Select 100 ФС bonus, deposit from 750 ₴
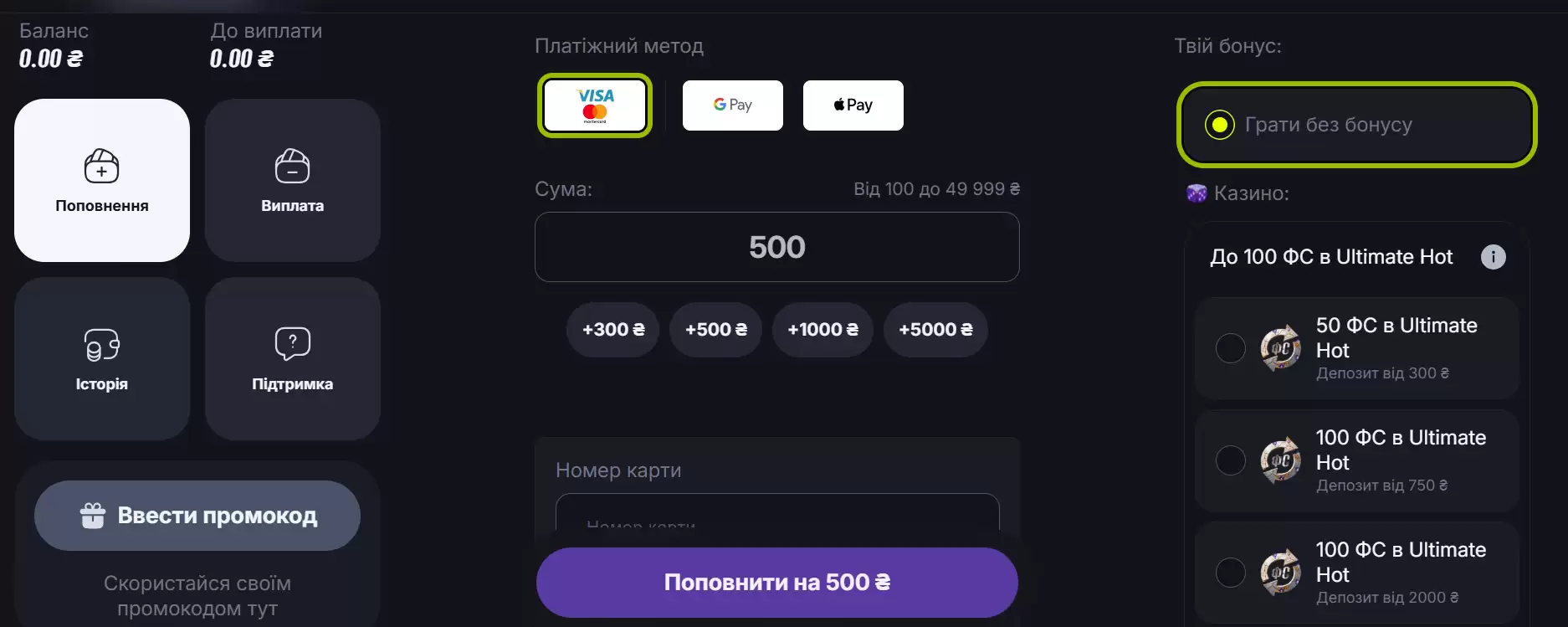The image size is (1568, 627). tap(1230, 460)
